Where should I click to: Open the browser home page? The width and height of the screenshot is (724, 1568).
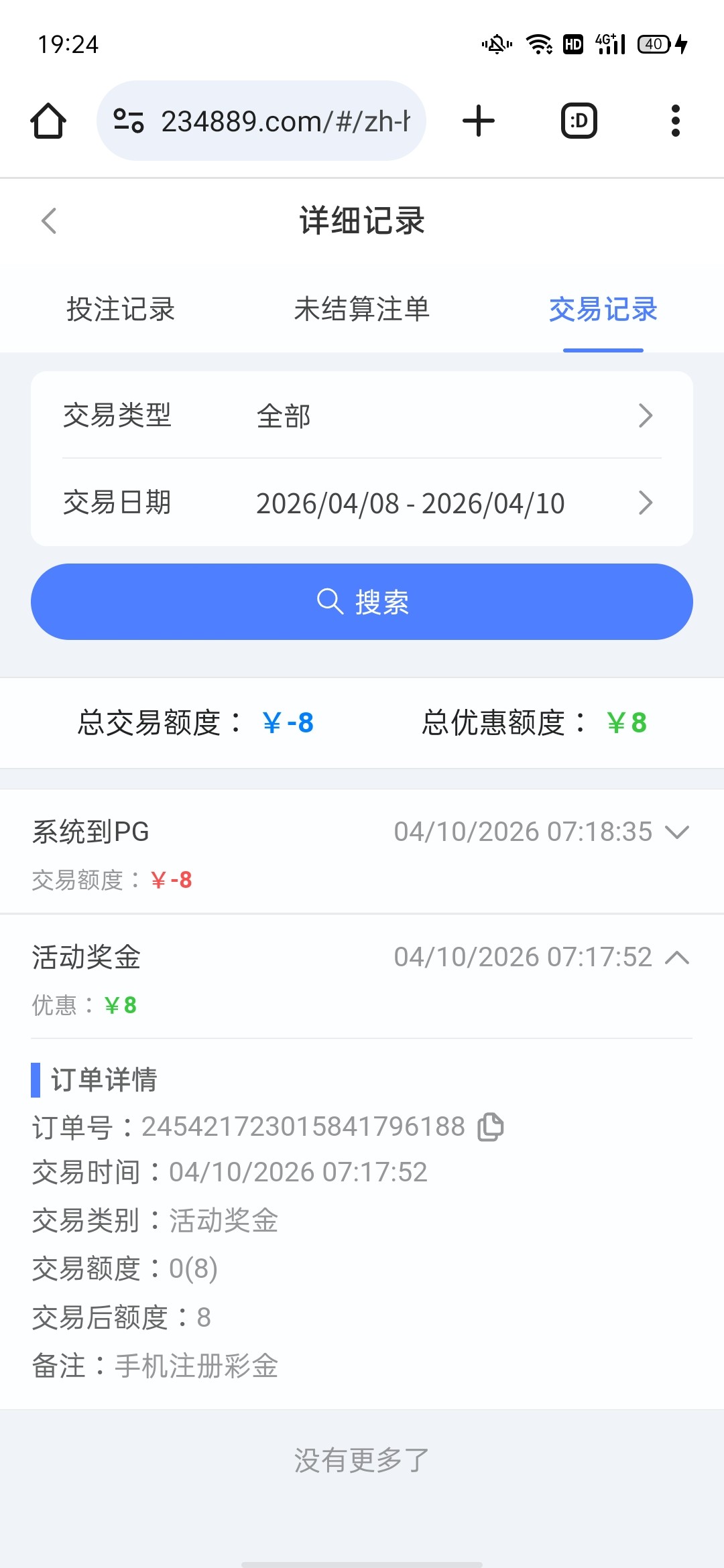[x=48, y=121]
